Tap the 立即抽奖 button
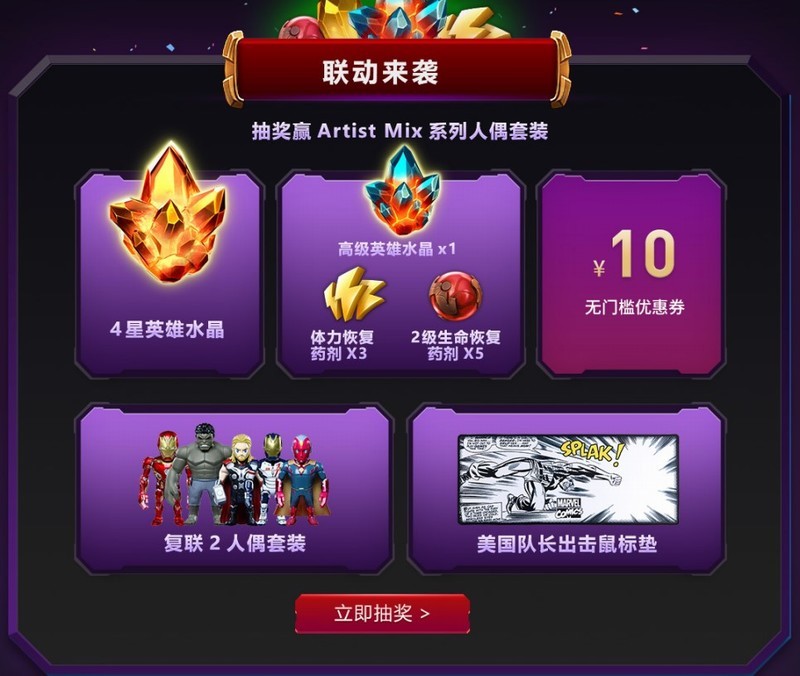The image size is (800, 676). pos(382,613)
